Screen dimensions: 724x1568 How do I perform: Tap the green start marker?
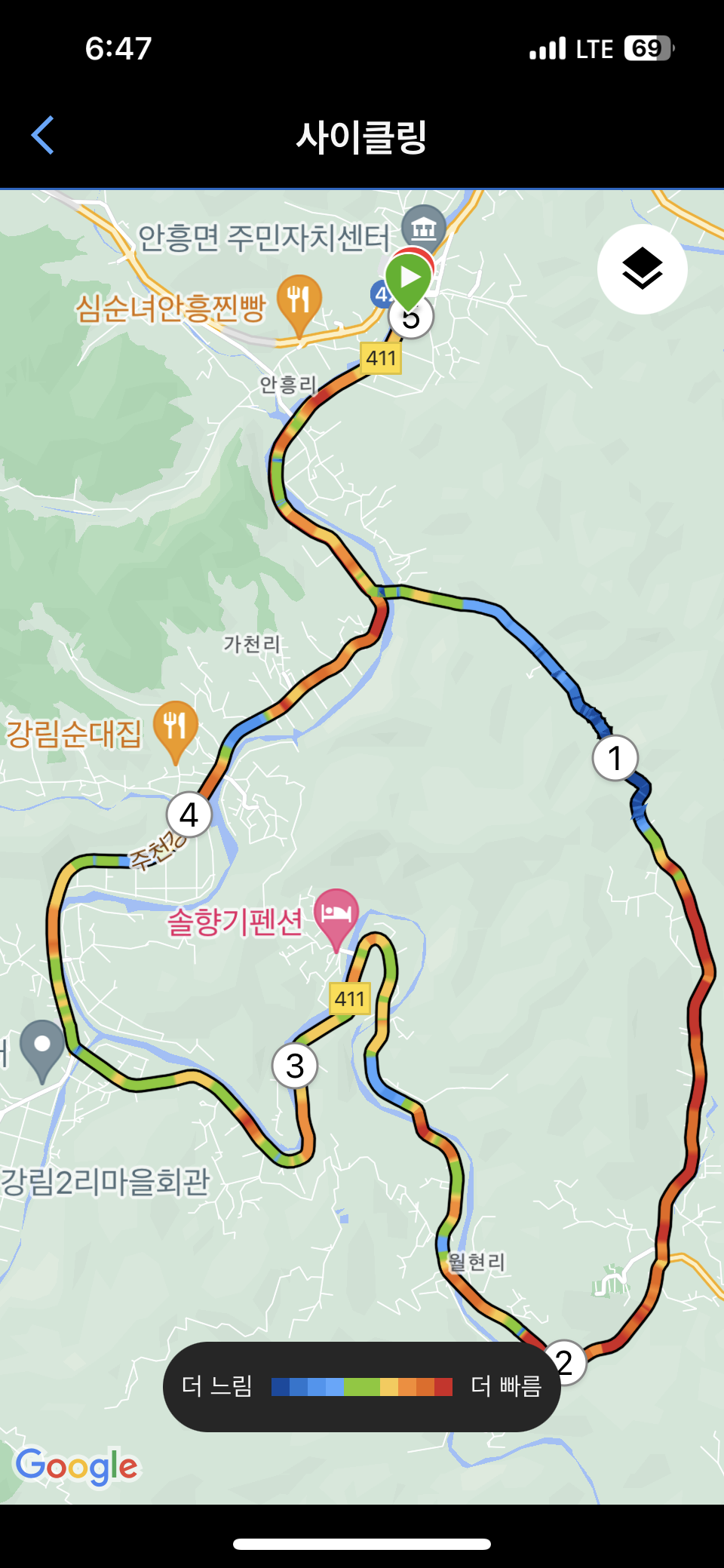point(409,279)
